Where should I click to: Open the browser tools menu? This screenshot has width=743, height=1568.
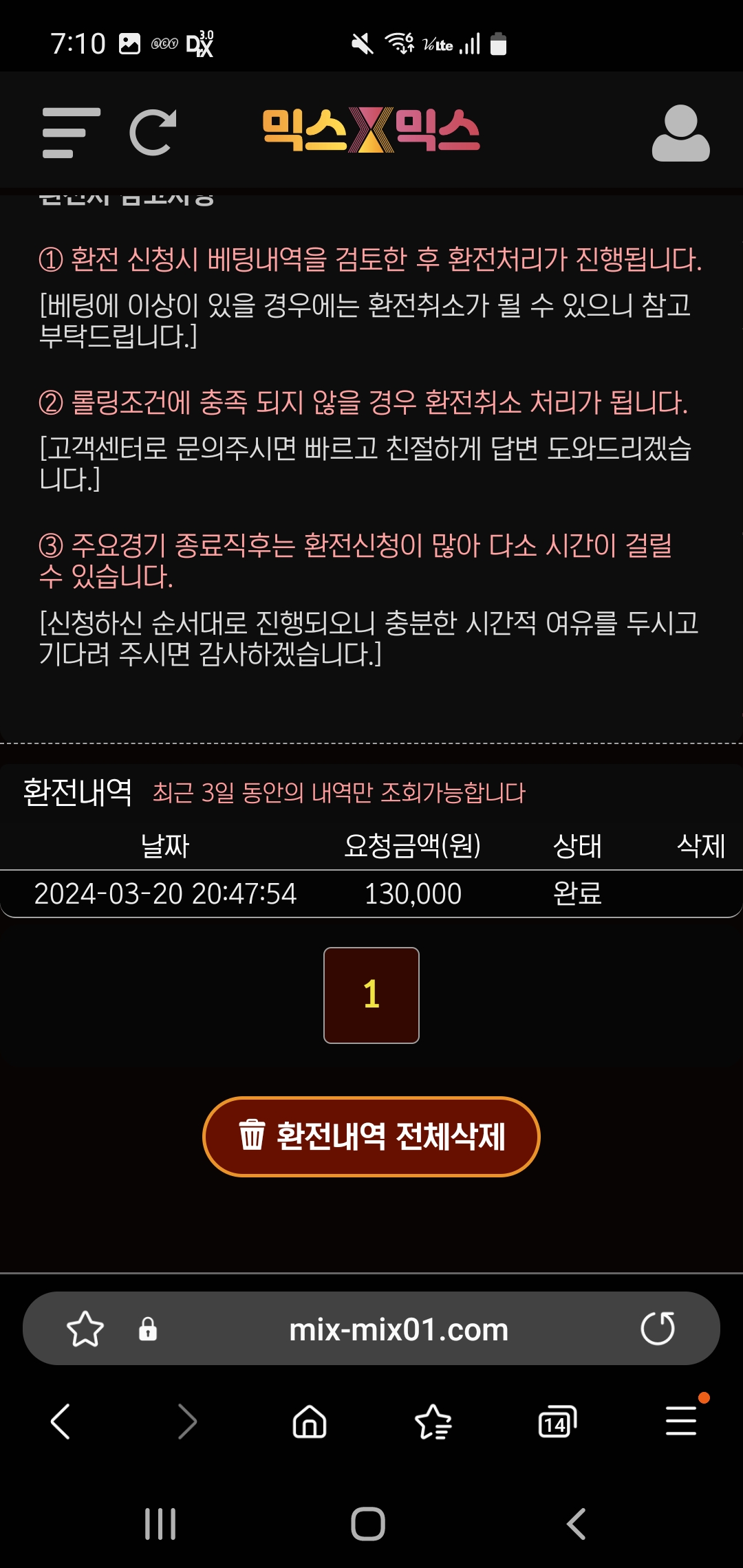click(681, 1420)
